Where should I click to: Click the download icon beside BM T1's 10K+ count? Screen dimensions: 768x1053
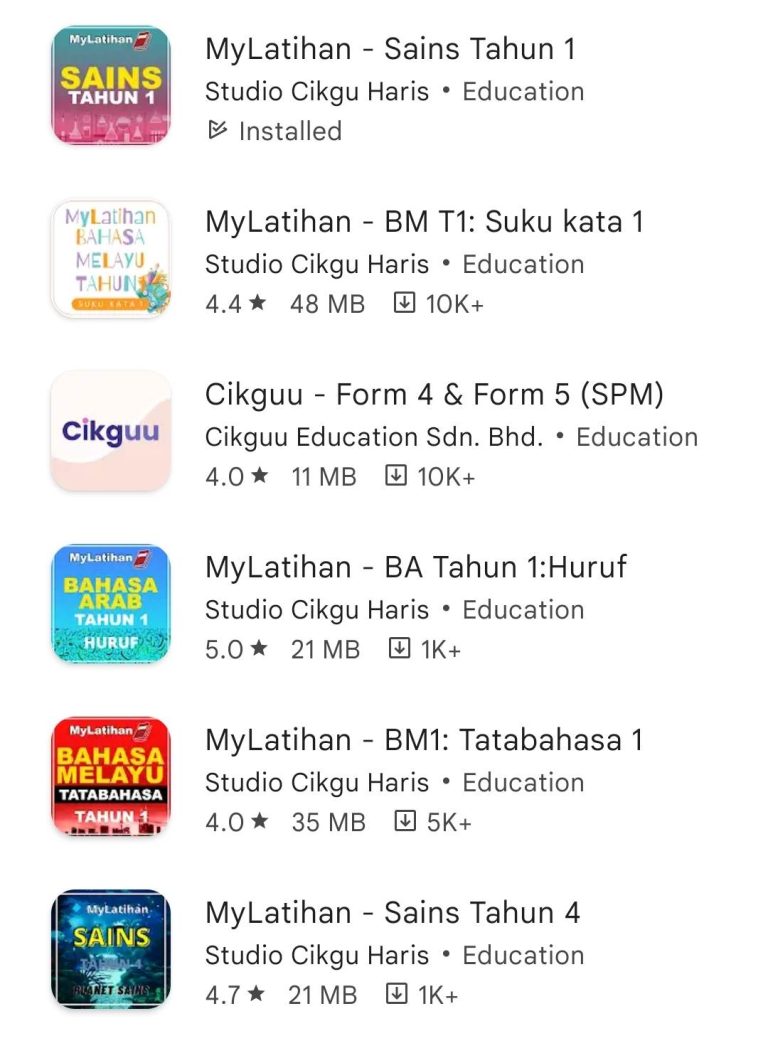404,303
